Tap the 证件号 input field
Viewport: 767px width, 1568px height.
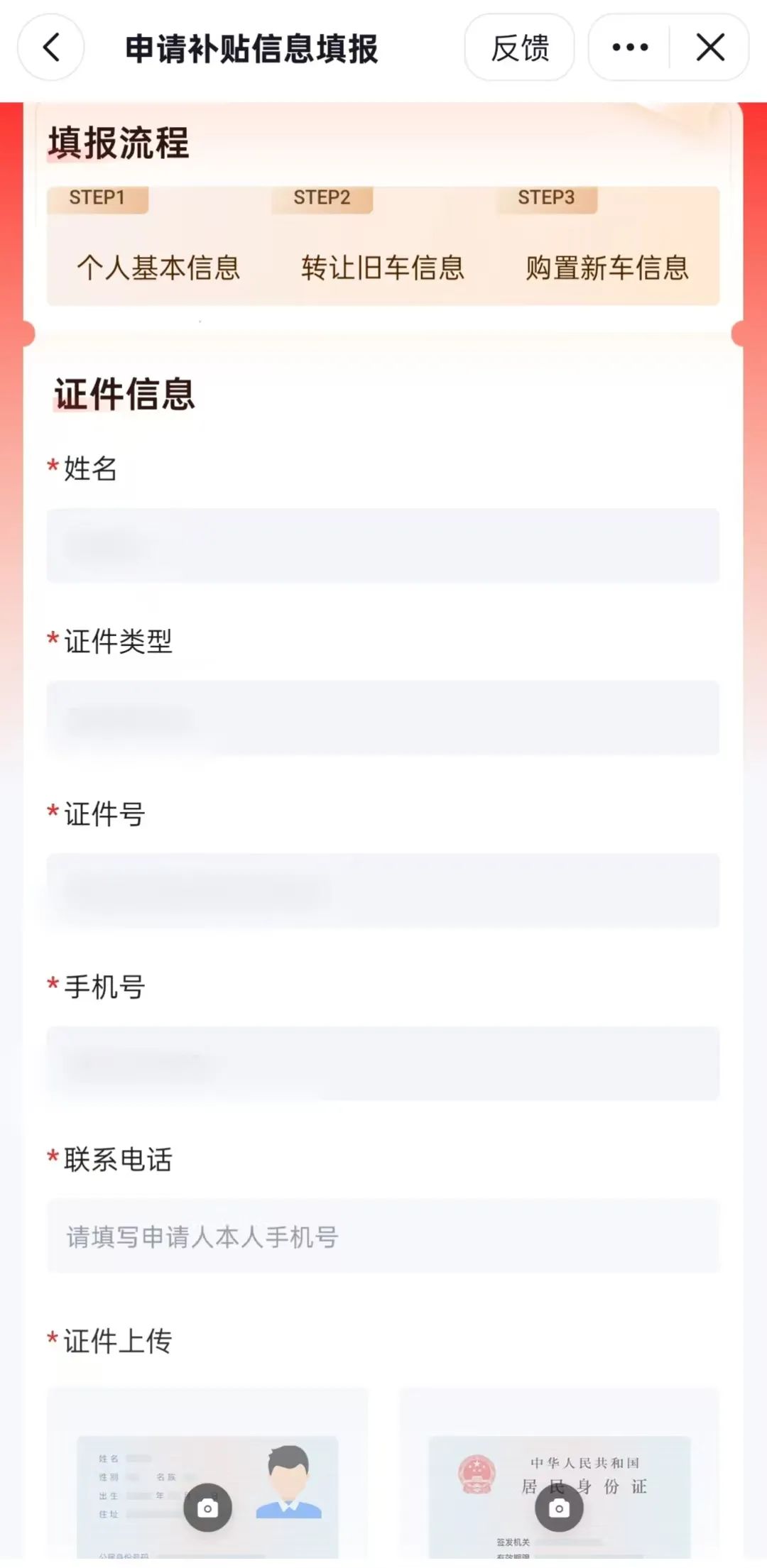point(382,891)
